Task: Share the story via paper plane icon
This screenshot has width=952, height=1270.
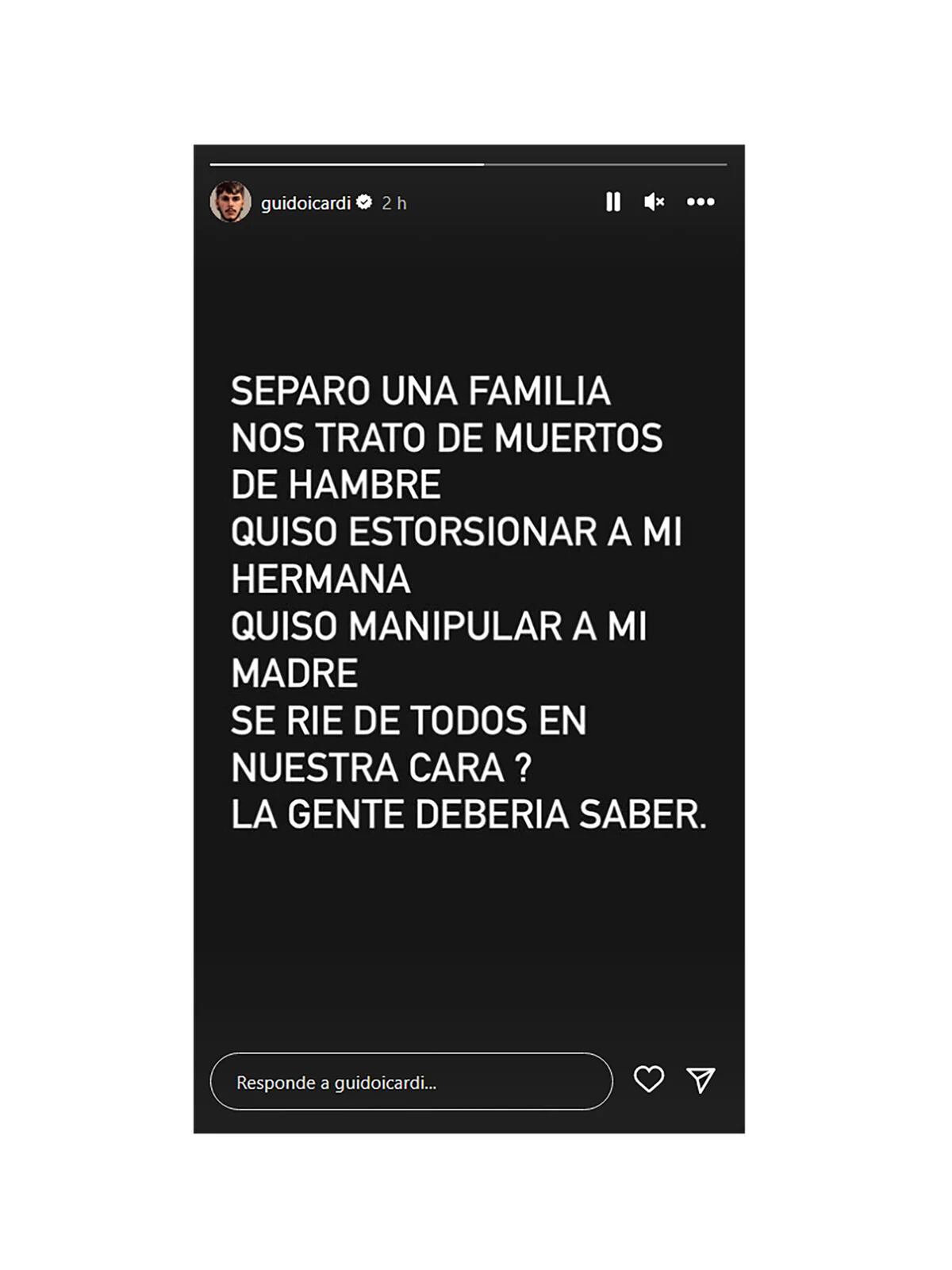Action: pos(701,1079)
